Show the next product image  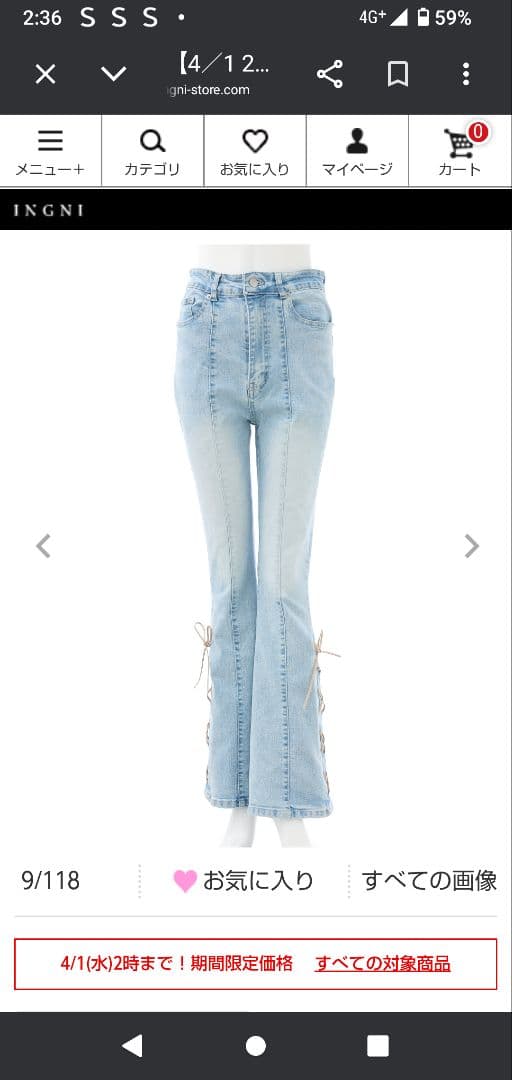click(471, 546)
